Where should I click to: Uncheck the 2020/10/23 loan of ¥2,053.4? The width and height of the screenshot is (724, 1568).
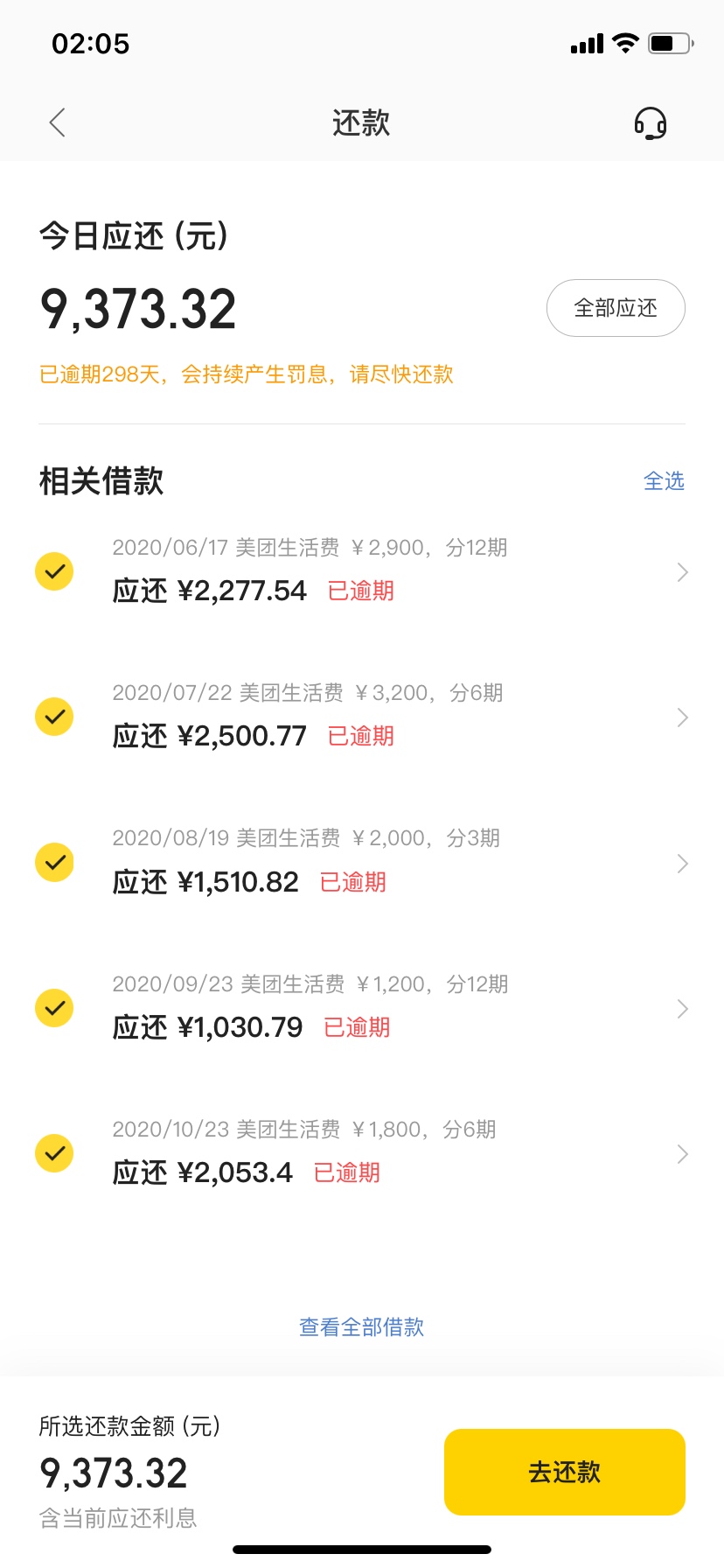point(54,1153)
